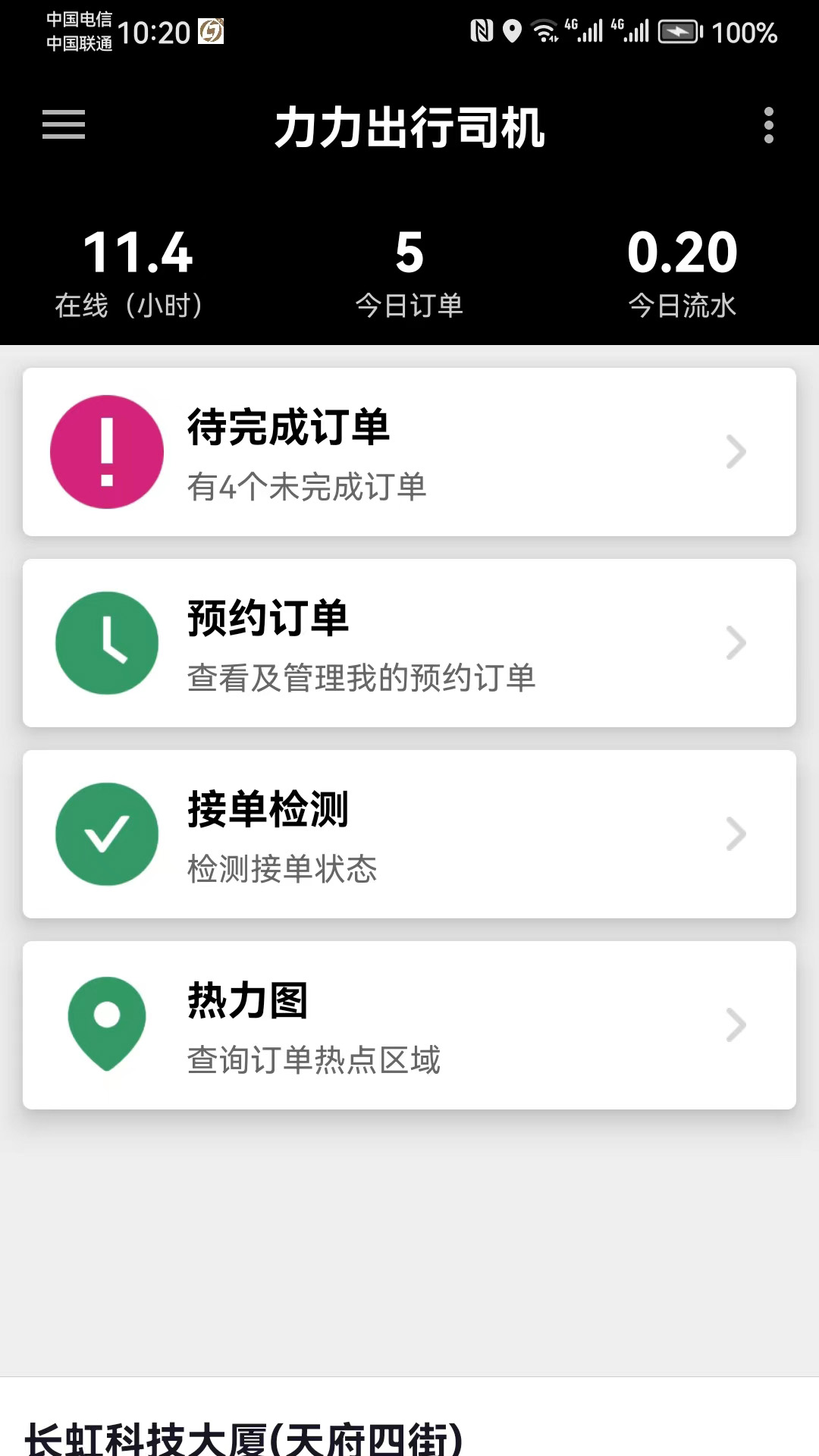The height and width of the screenshot is (1456, 819).
Task: Select the green clock reservation icon
Action: pos(106,642)
